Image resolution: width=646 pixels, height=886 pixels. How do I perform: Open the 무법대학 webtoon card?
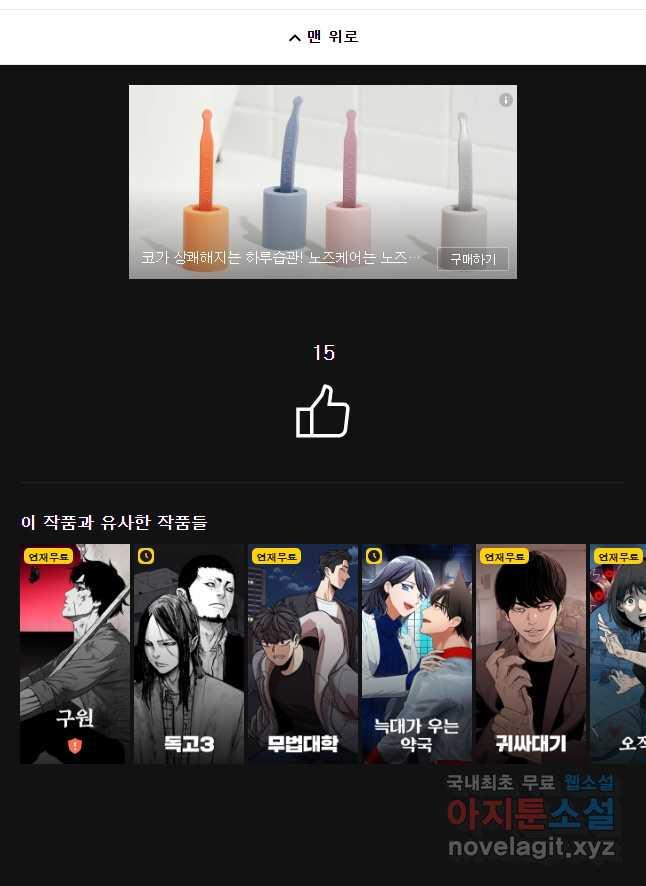coord(303,654)
